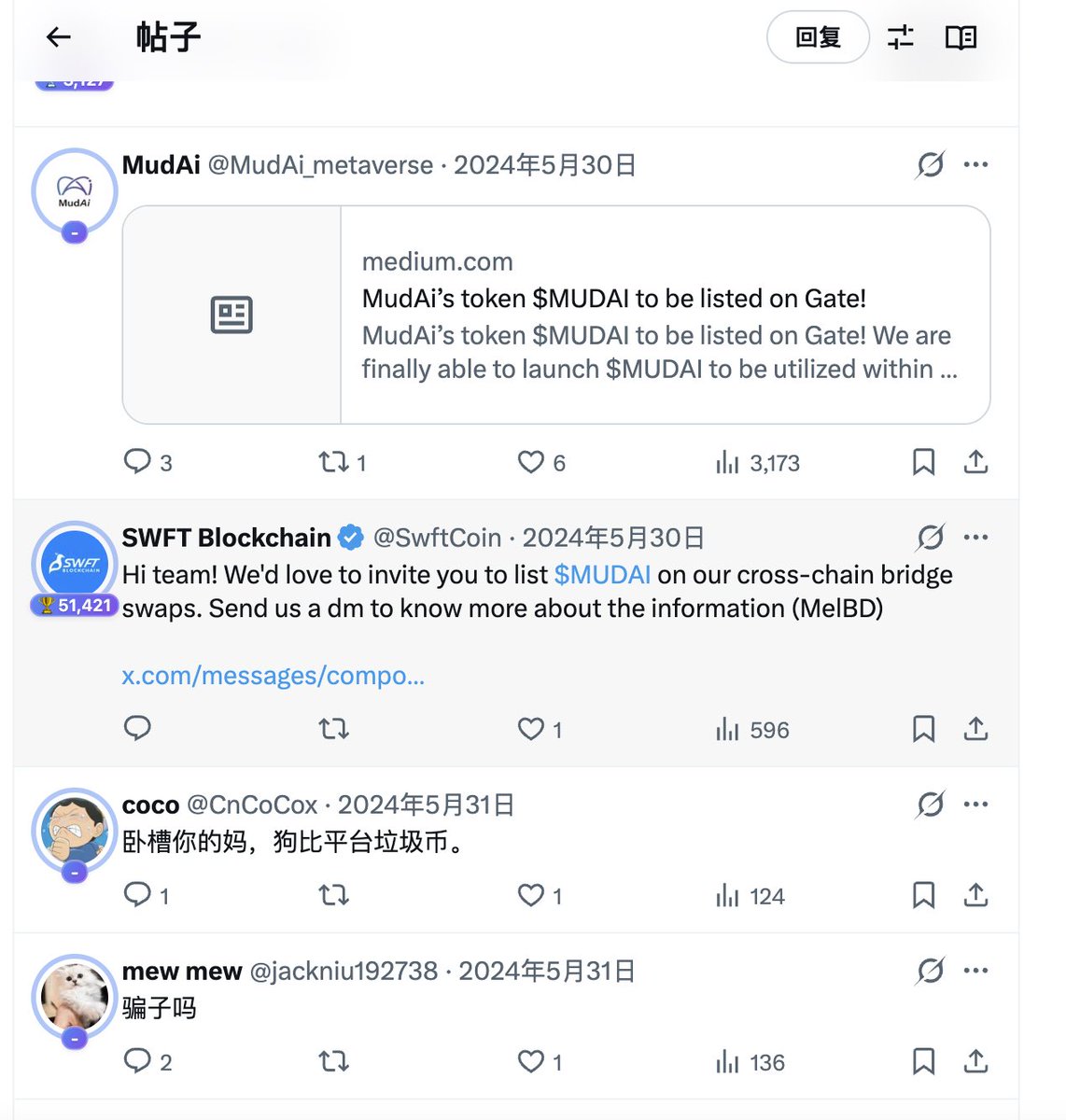Share mew mew's comment
The height and width of the screenshot is (1120, 1066).
(x=975, y=1061)
